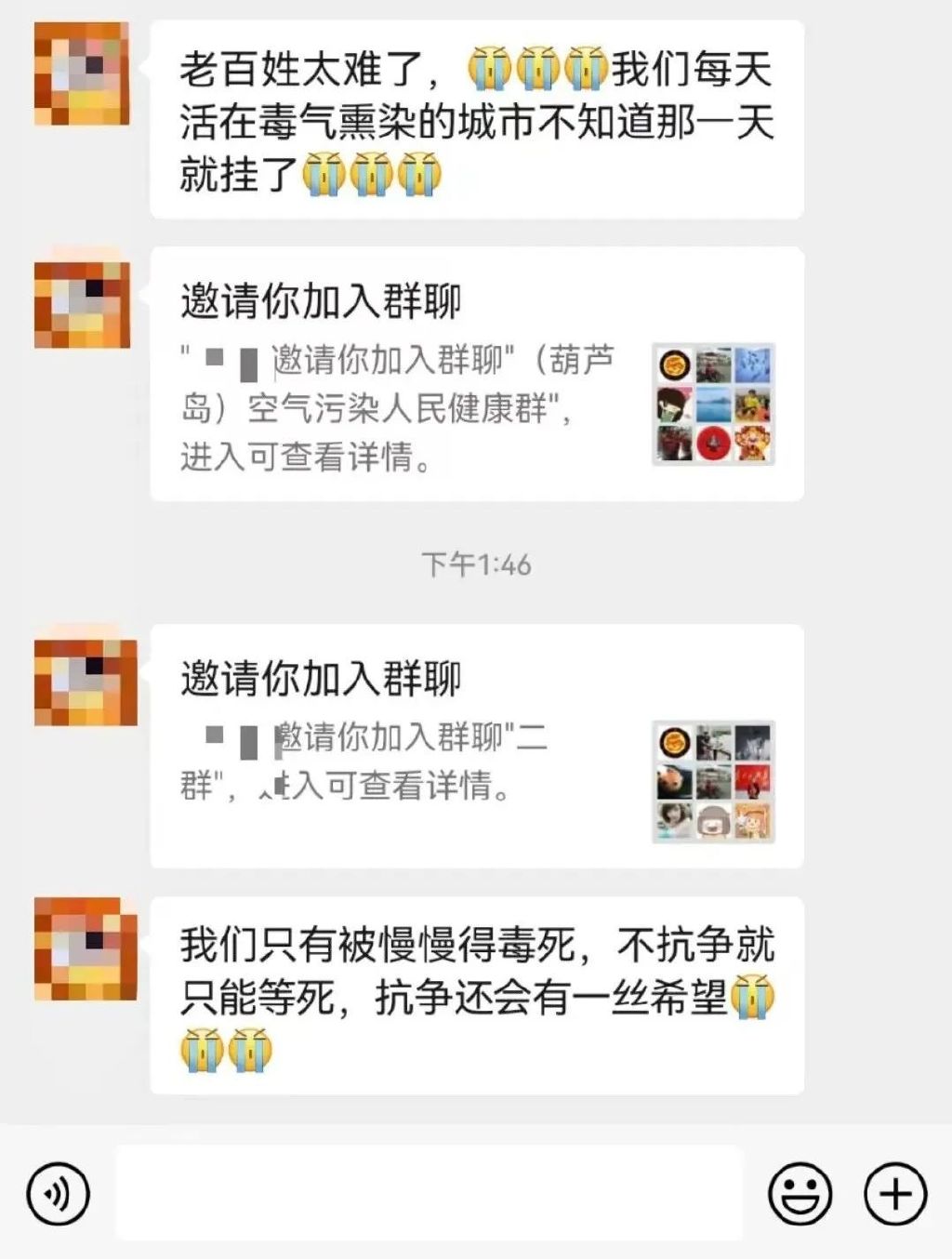Tap the avatar beside 老百姓太难了 message
This screenshot has width=952, height=1259.
[82, 74]
